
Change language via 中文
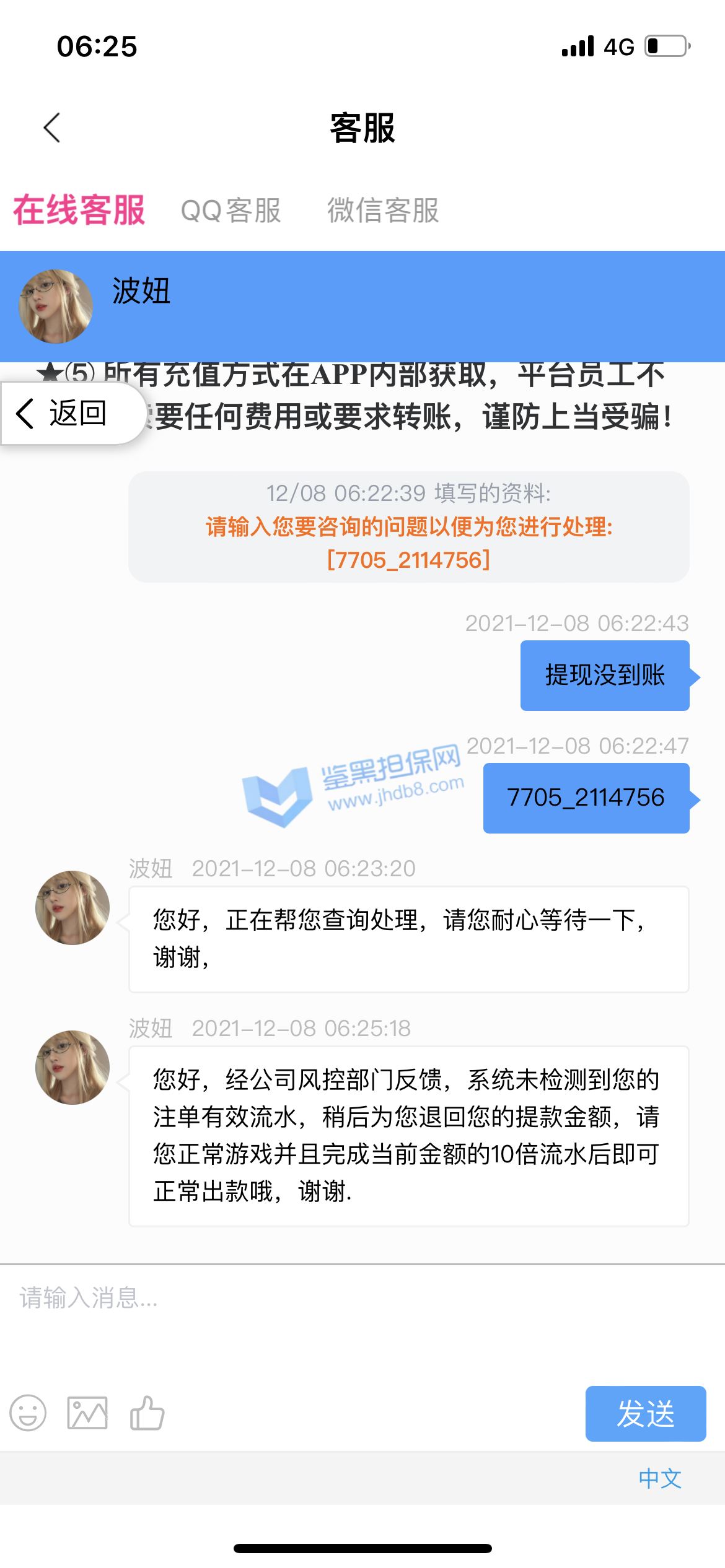(660, 1479)
